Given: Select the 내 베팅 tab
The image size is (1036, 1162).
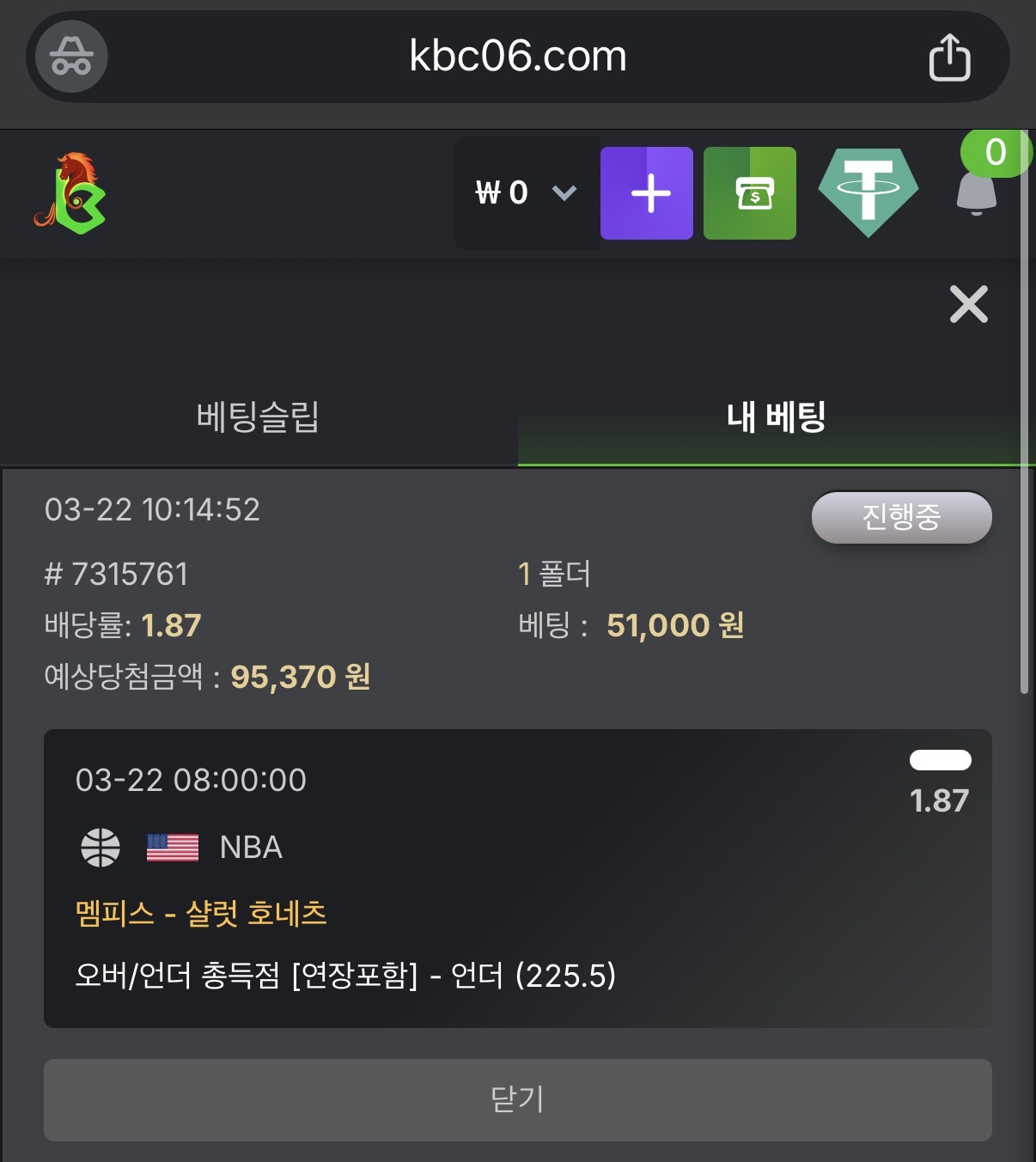Looking at the screenshot, I should click(776, 417).
